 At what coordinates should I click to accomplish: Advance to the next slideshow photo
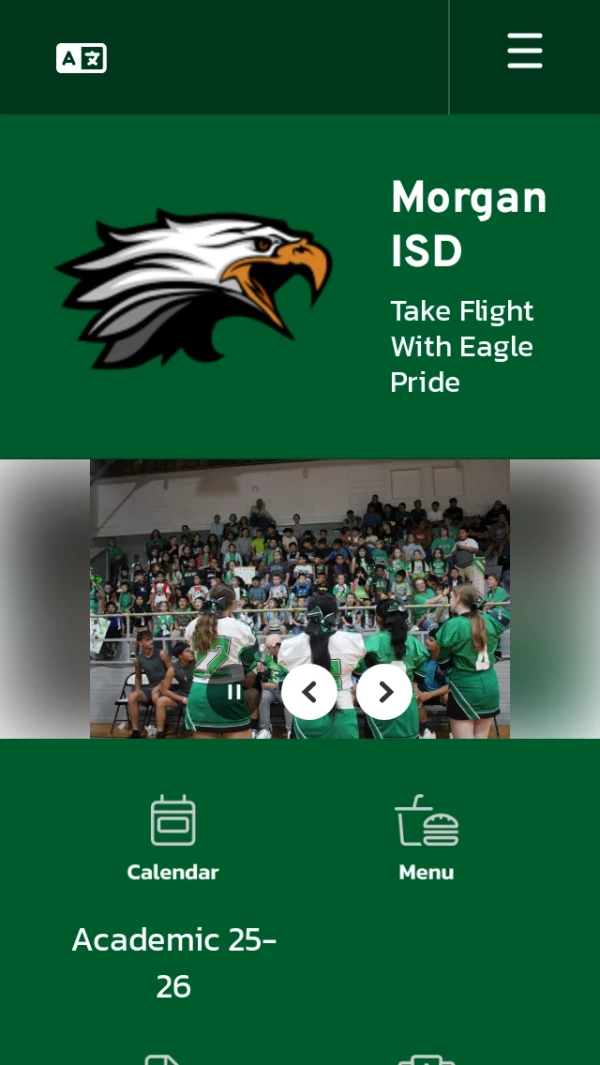click(384, 692)
